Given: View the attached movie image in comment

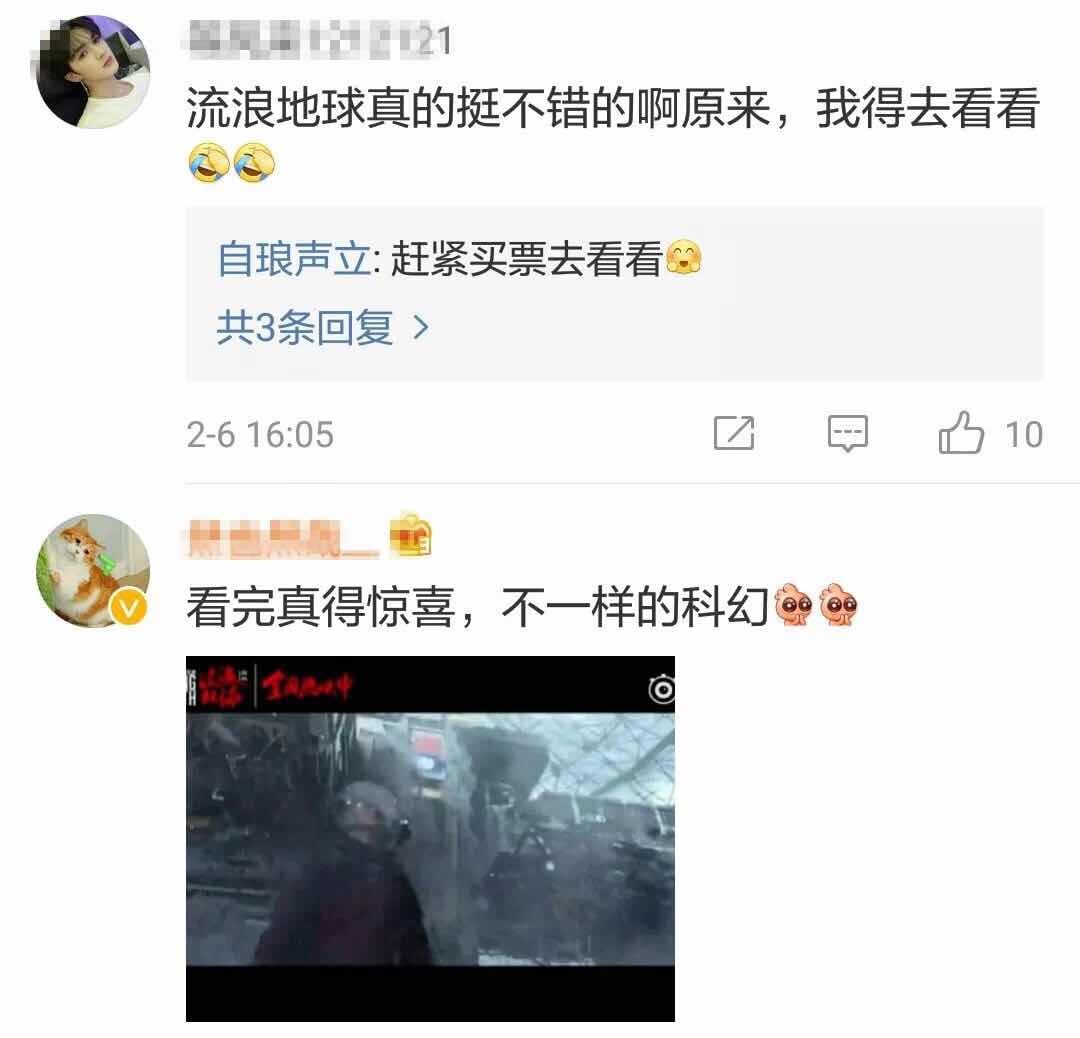Looking at the screenshot, I should click(430, 838).
